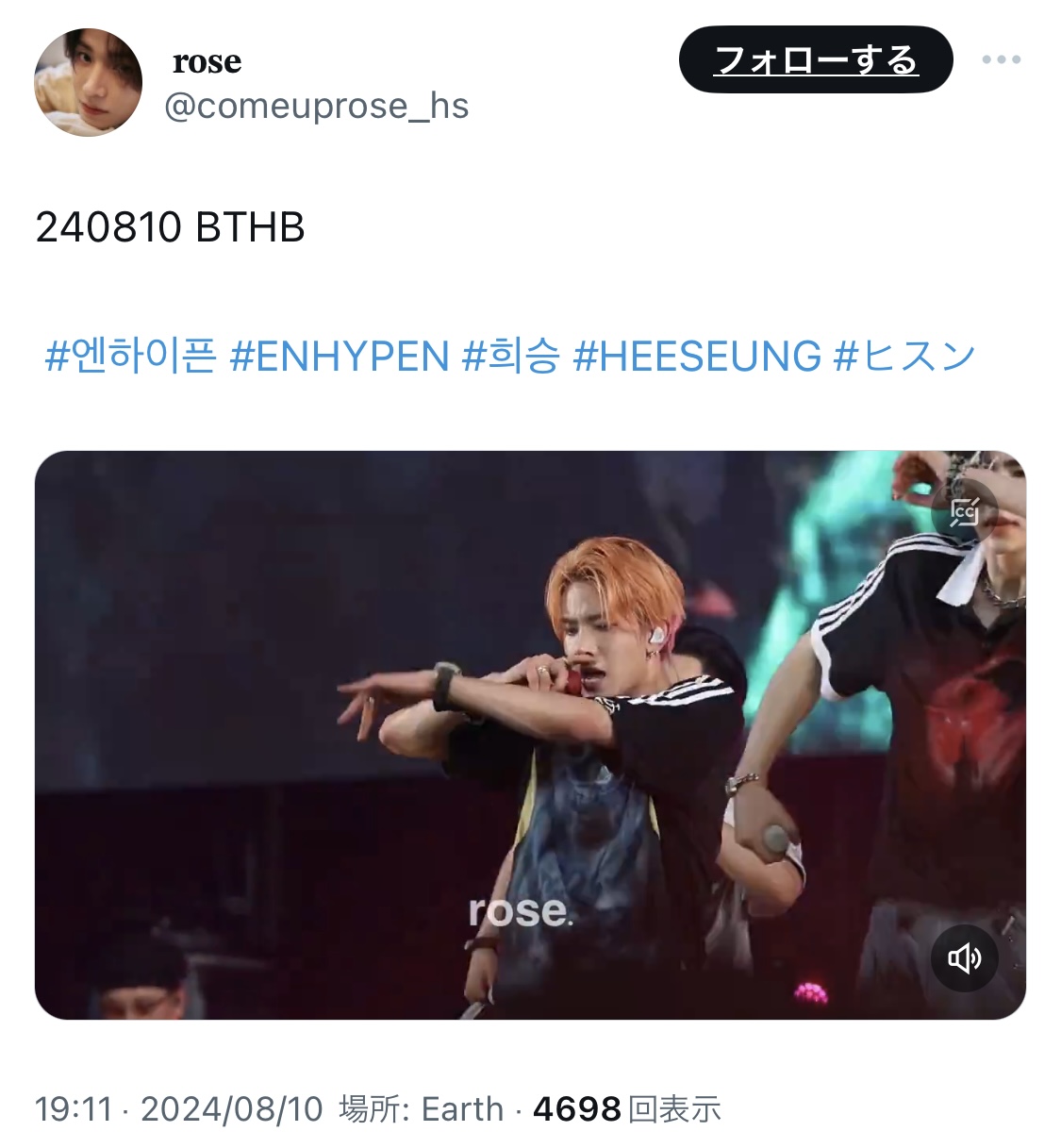Open the #HEESEUNG hashtag

coord(697,357)
